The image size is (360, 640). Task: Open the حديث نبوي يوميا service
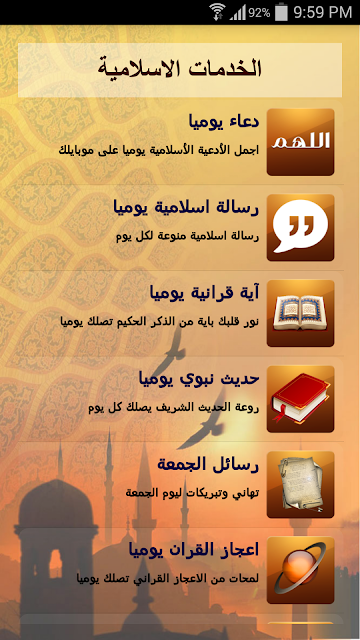[180, 399]
